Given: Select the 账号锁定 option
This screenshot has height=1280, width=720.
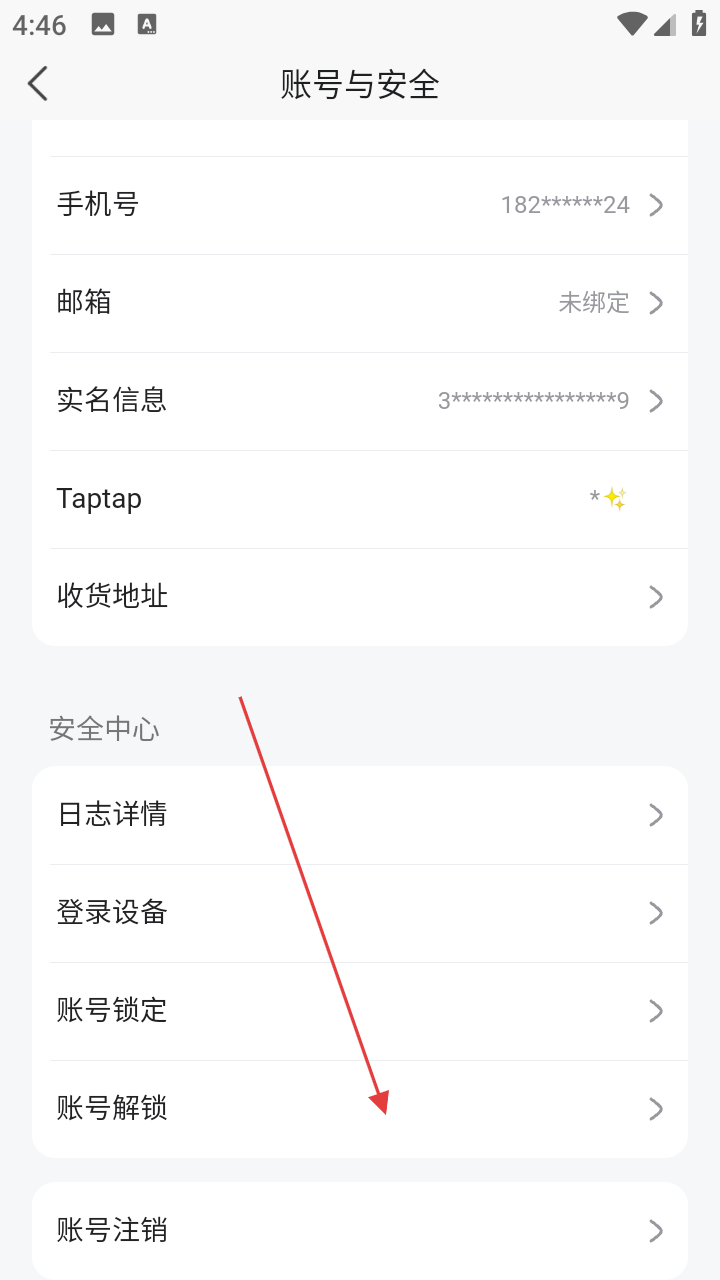Looking at the screenshot, I should click(x=360, y=1011).
